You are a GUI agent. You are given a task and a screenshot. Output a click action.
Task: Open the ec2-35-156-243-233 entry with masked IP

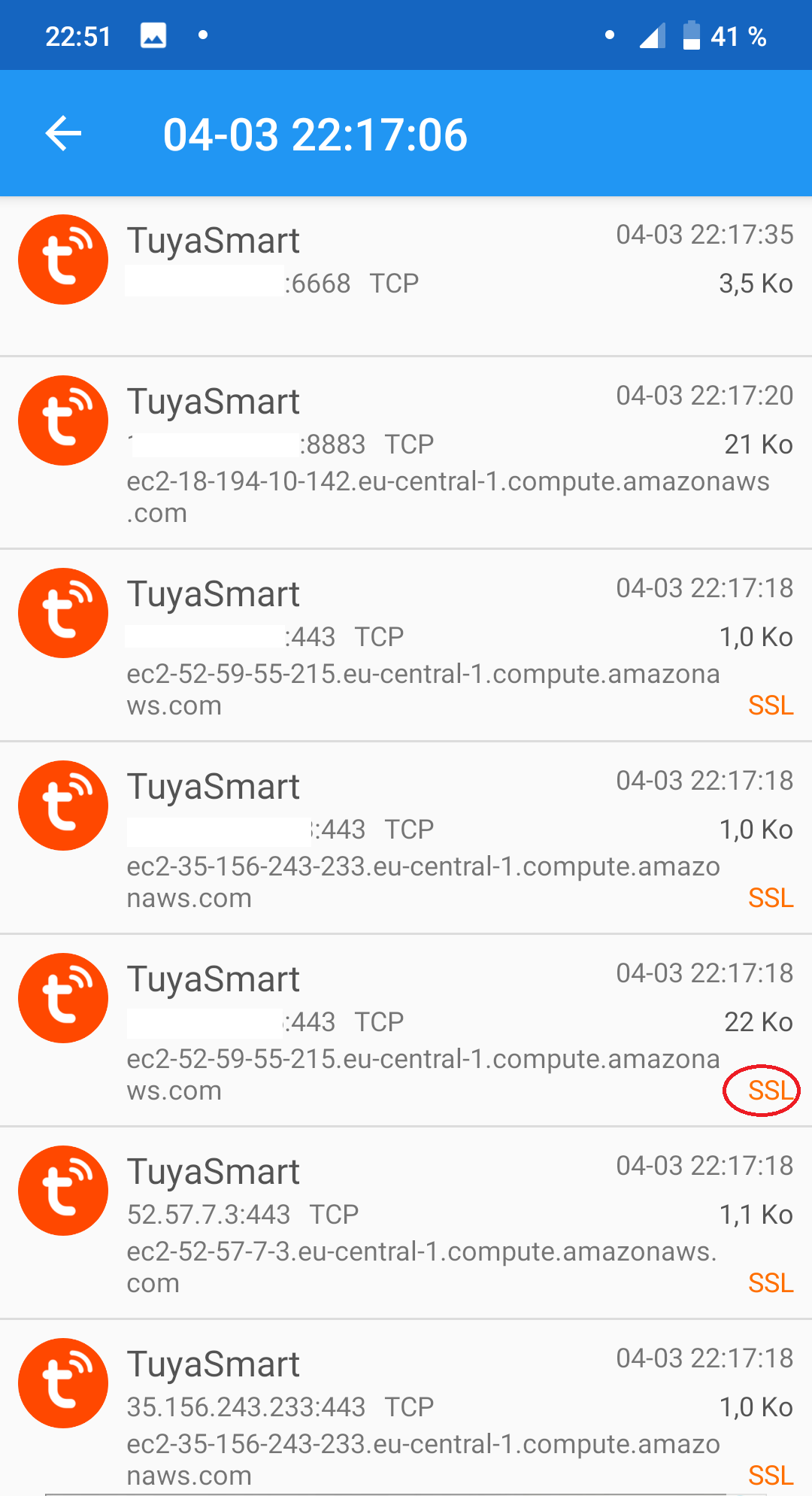point(406,838)
